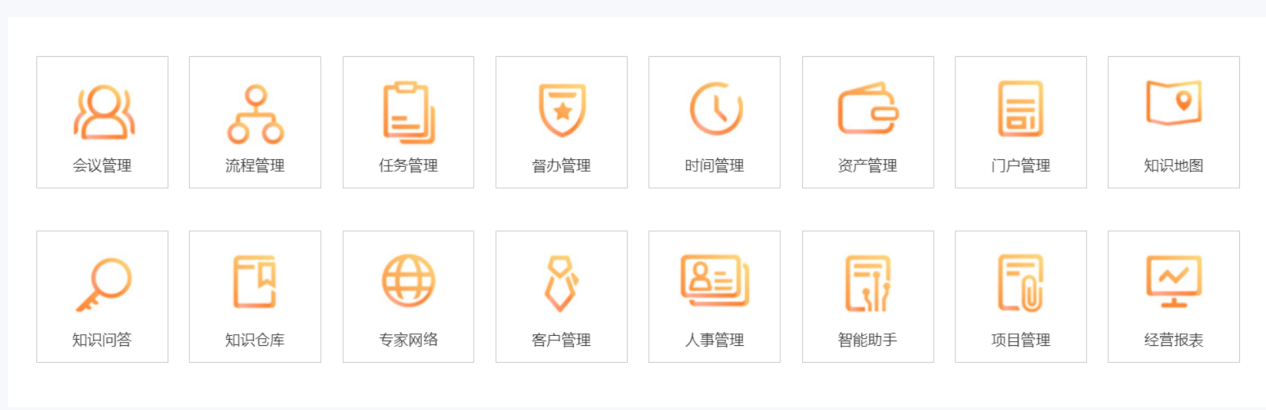Select the 客户管理 tile
The height and width of the screenshot is (410, 1266).
pyautogui.click(x=561, y=297)
